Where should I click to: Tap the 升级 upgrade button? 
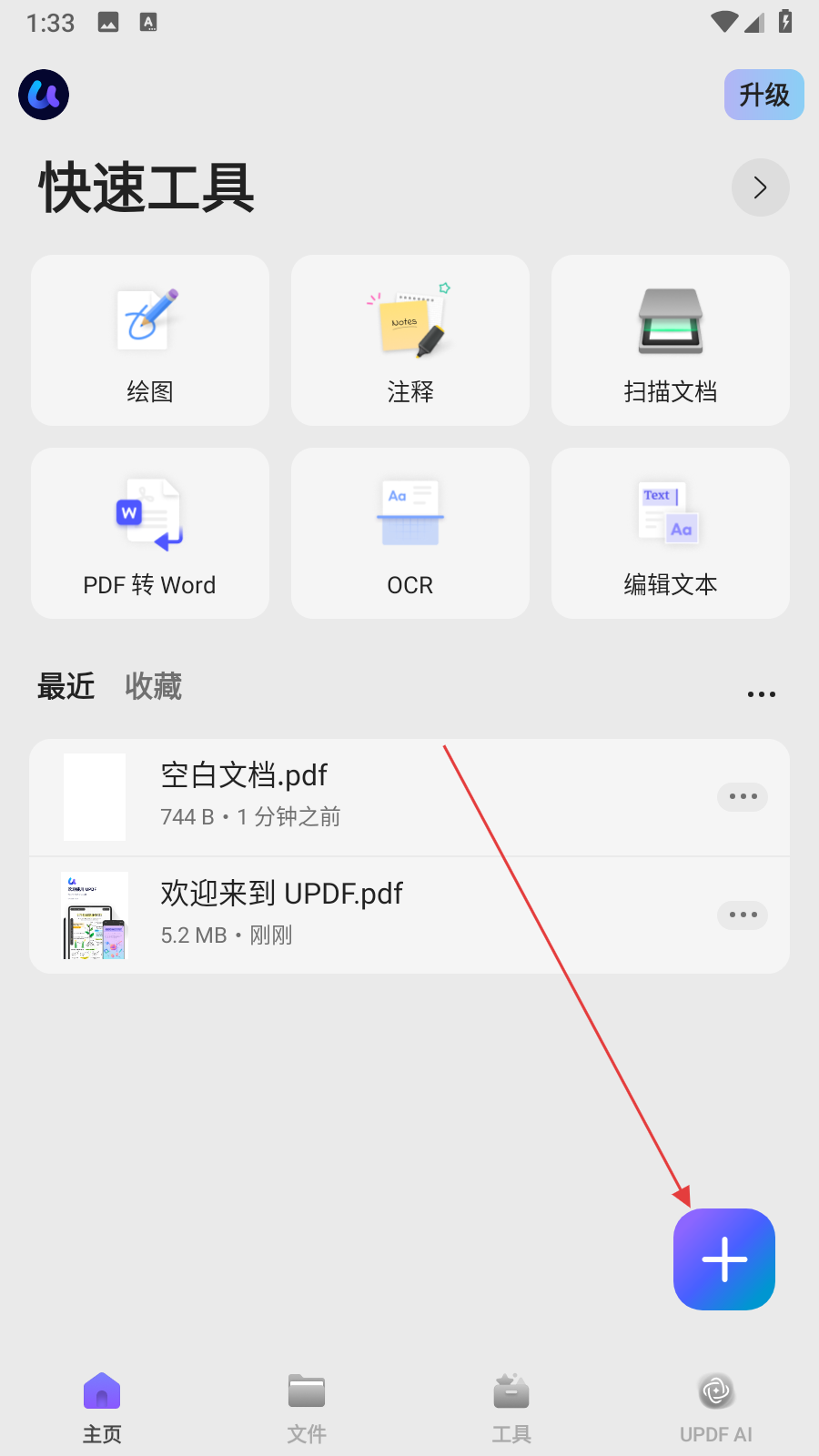pos(763,95)
